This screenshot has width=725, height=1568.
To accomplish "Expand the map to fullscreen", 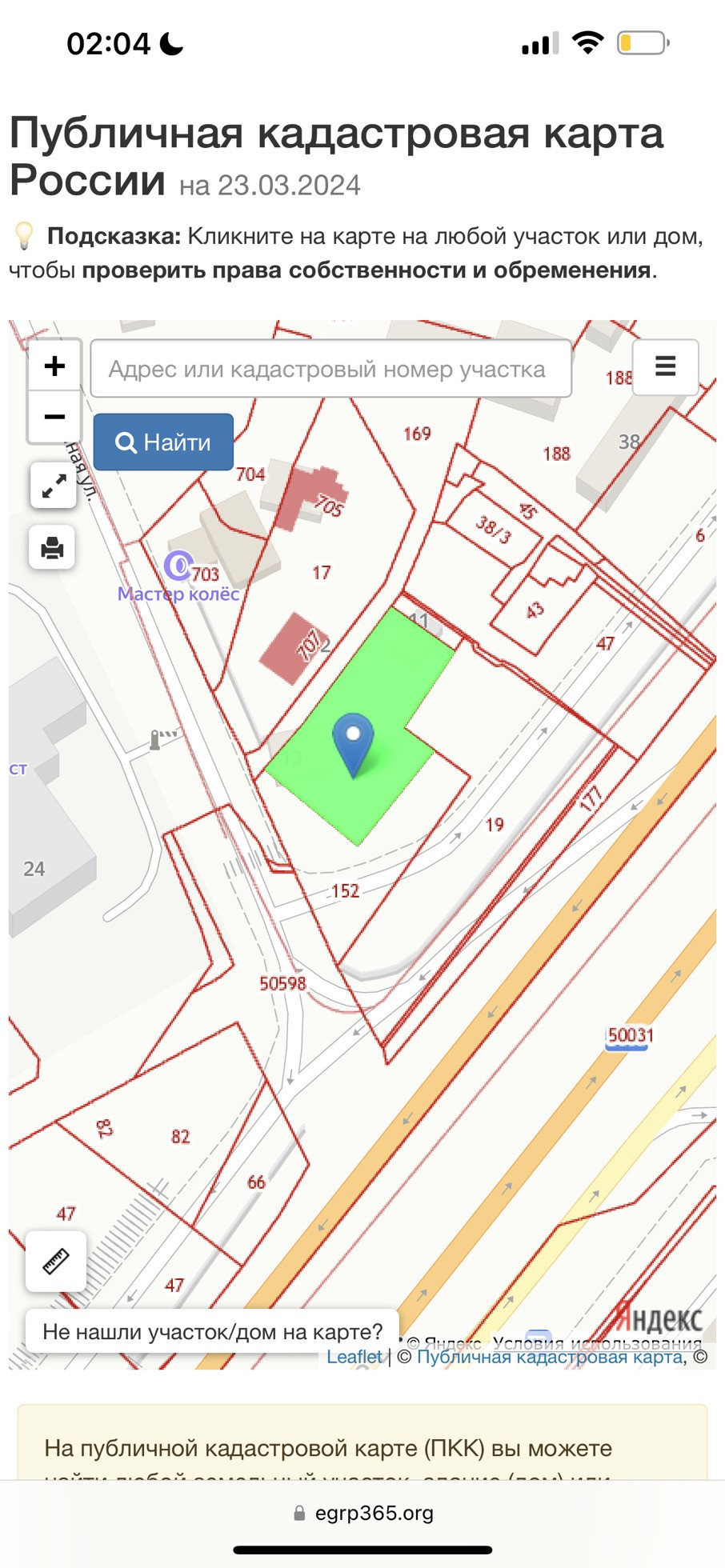I will 53,485.
